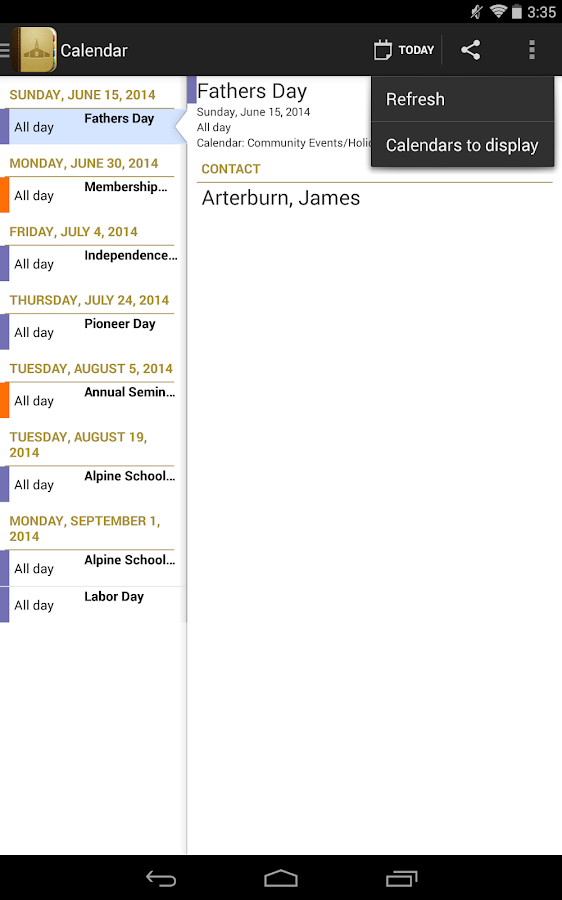Open the Independence event on July 4
The image size is (562, 900).
(93, 263)
